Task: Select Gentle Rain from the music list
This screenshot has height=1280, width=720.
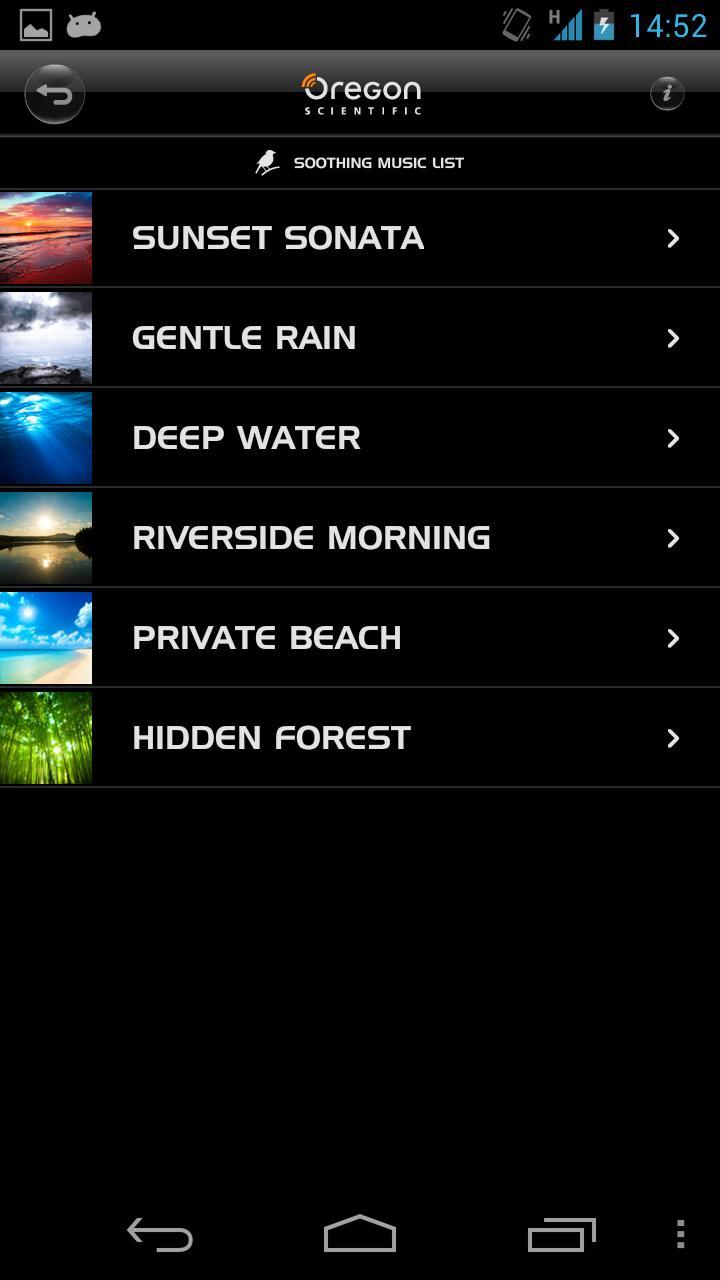Action: point(360,338)
